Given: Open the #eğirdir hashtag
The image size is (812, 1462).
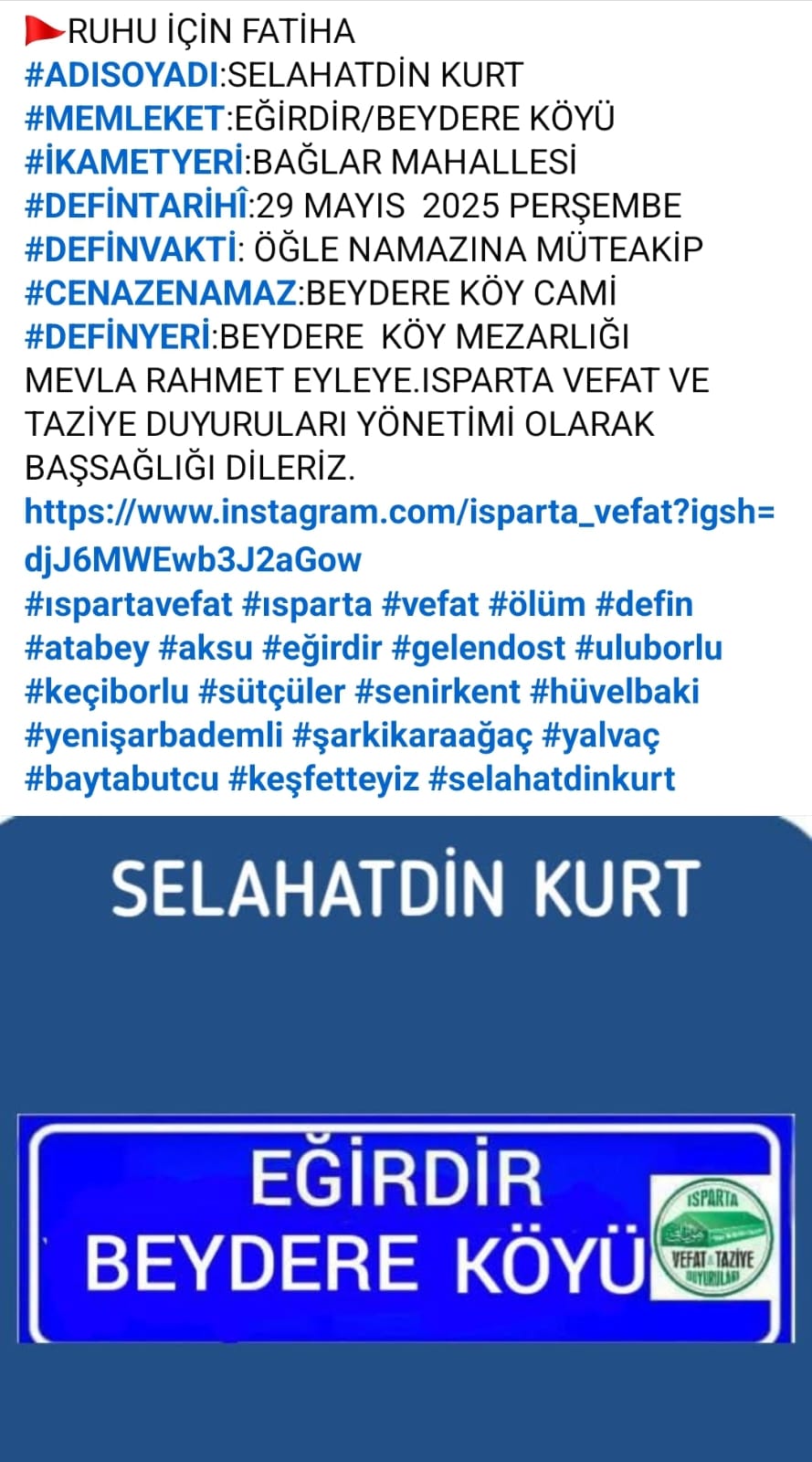Looking at the screenshot, I should pos(322,648).
